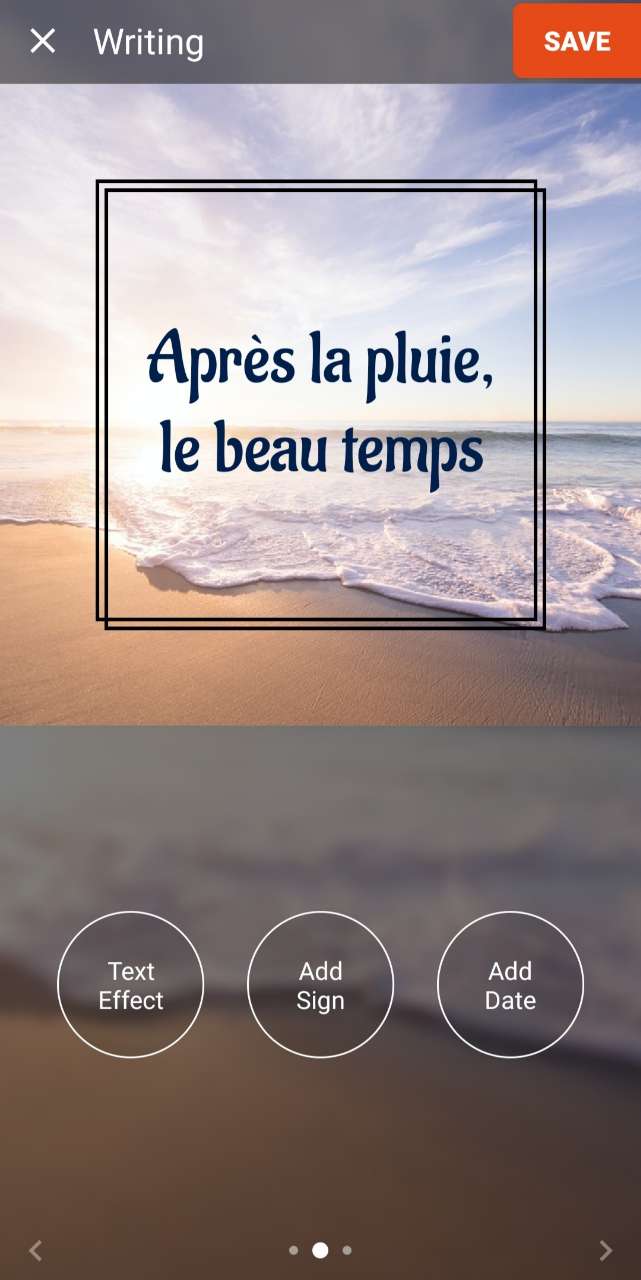641x1280 pixels.
Task: Add a date to the image
Action: (510, 985)
